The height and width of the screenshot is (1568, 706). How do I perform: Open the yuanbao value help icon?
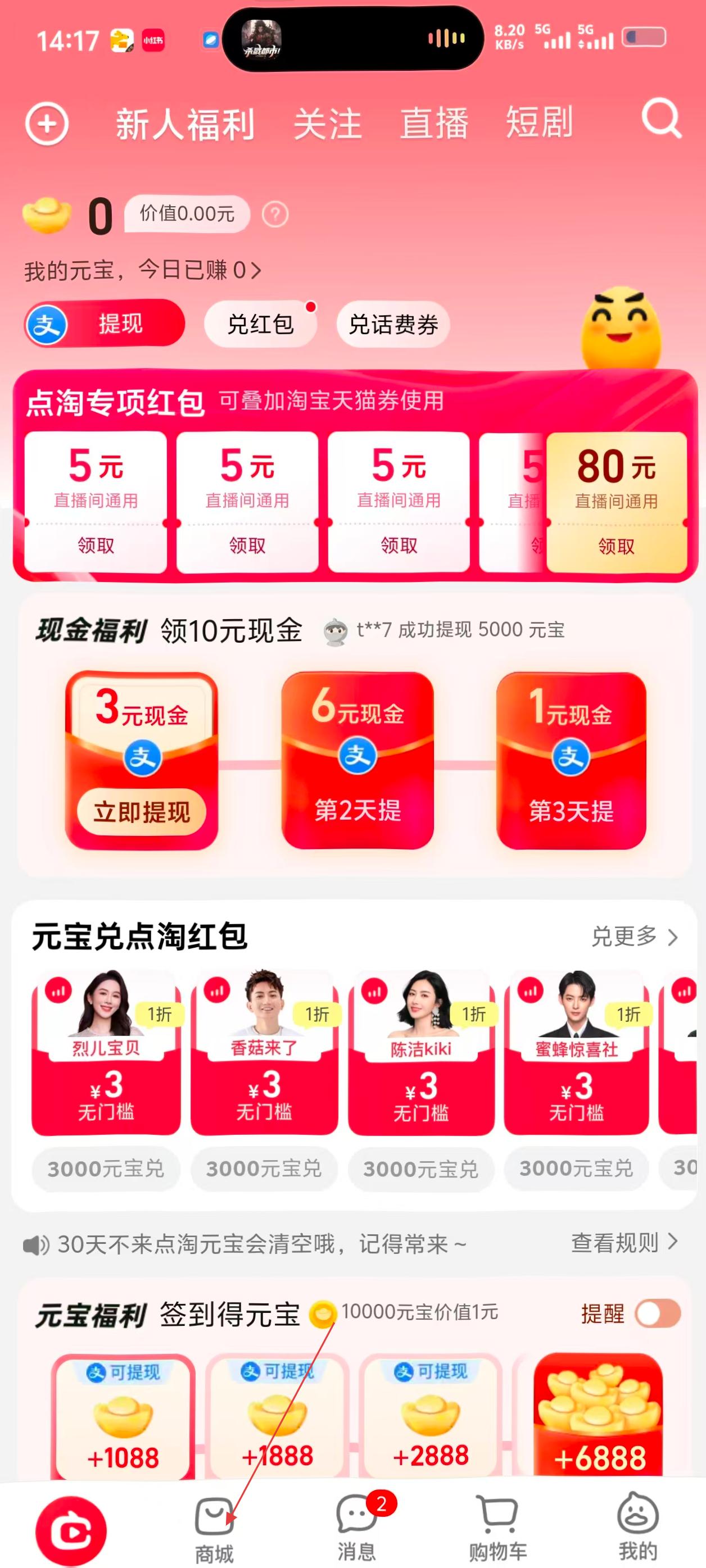tap(275, 214)
